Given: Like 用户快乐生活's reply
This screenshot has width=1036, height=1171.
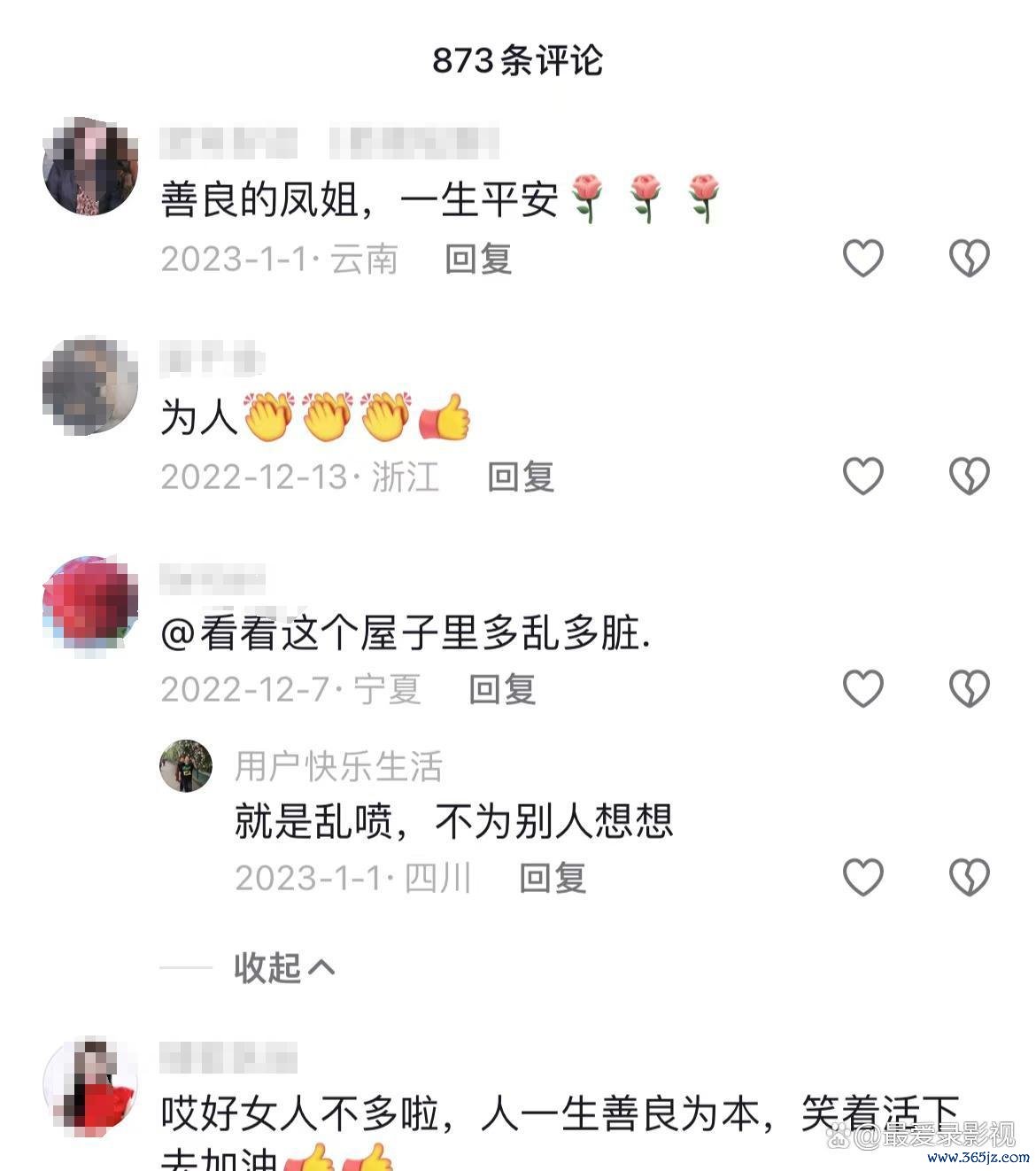Looking at the screenshot, I should click(862, 877).
